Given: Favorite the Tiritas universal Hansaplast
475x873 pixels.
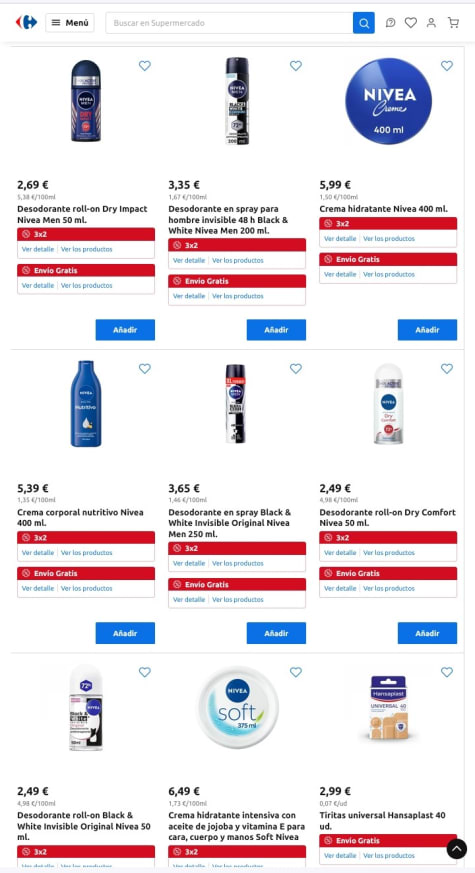Looking at the screenshot, I should [447, 672].
